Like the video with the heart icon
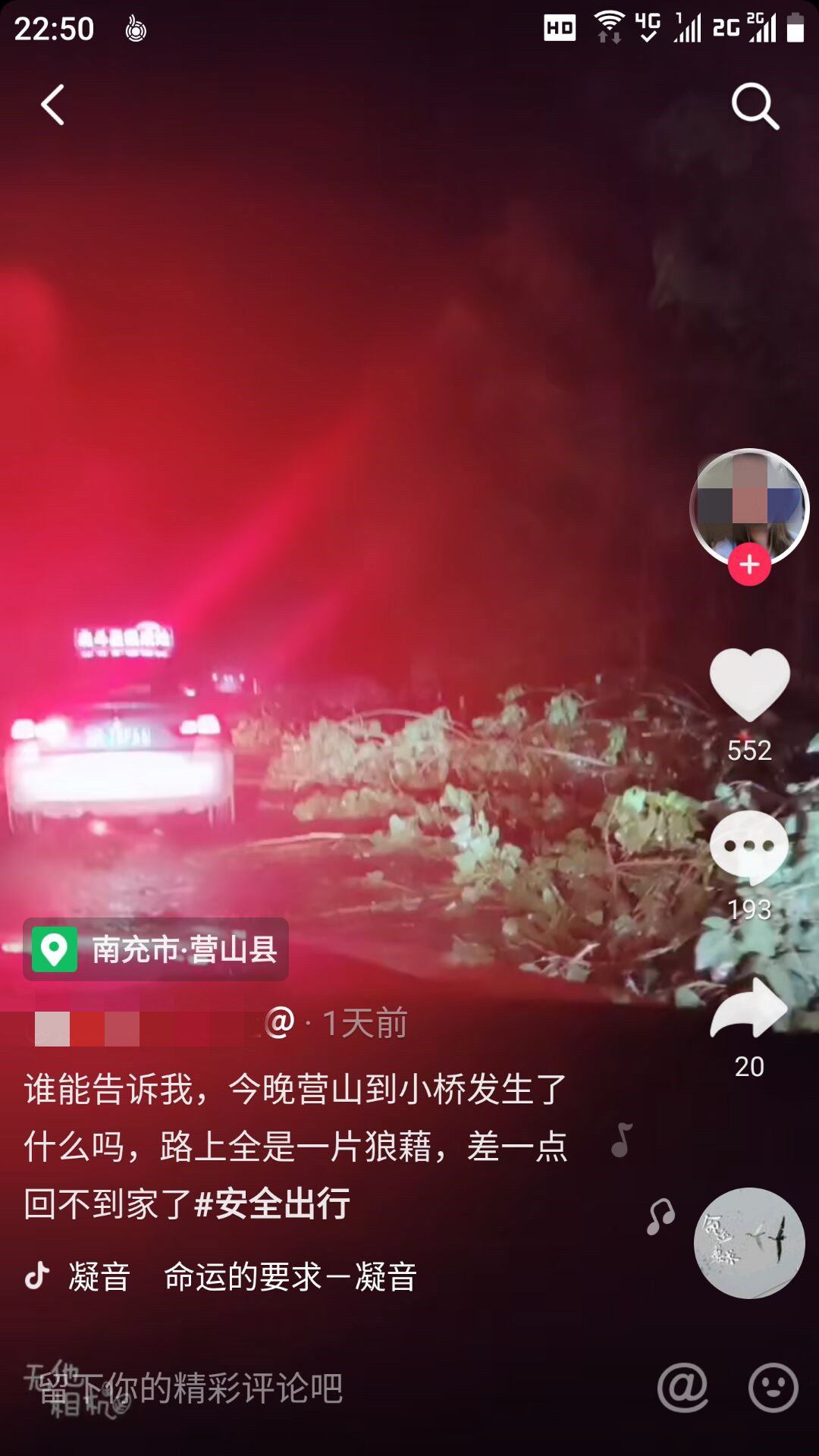This screenshot has height=1456, width=819. click(749, 685)
